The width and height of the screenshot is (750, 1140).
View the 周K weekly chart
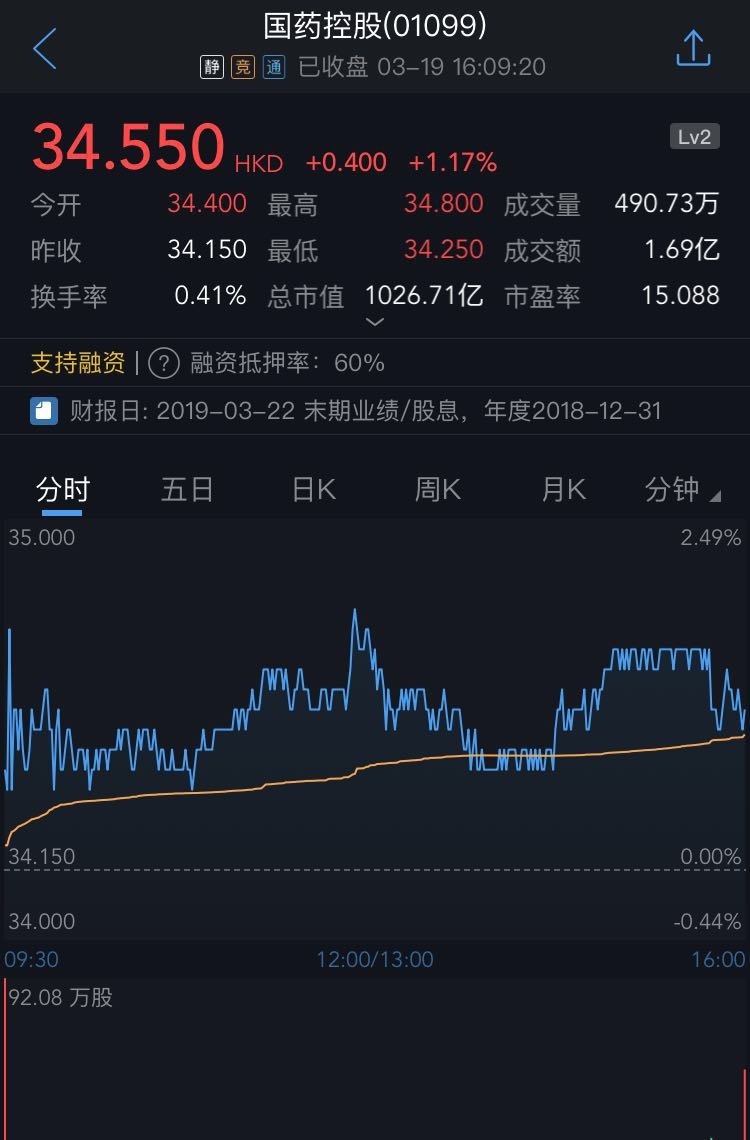point(438,490)
